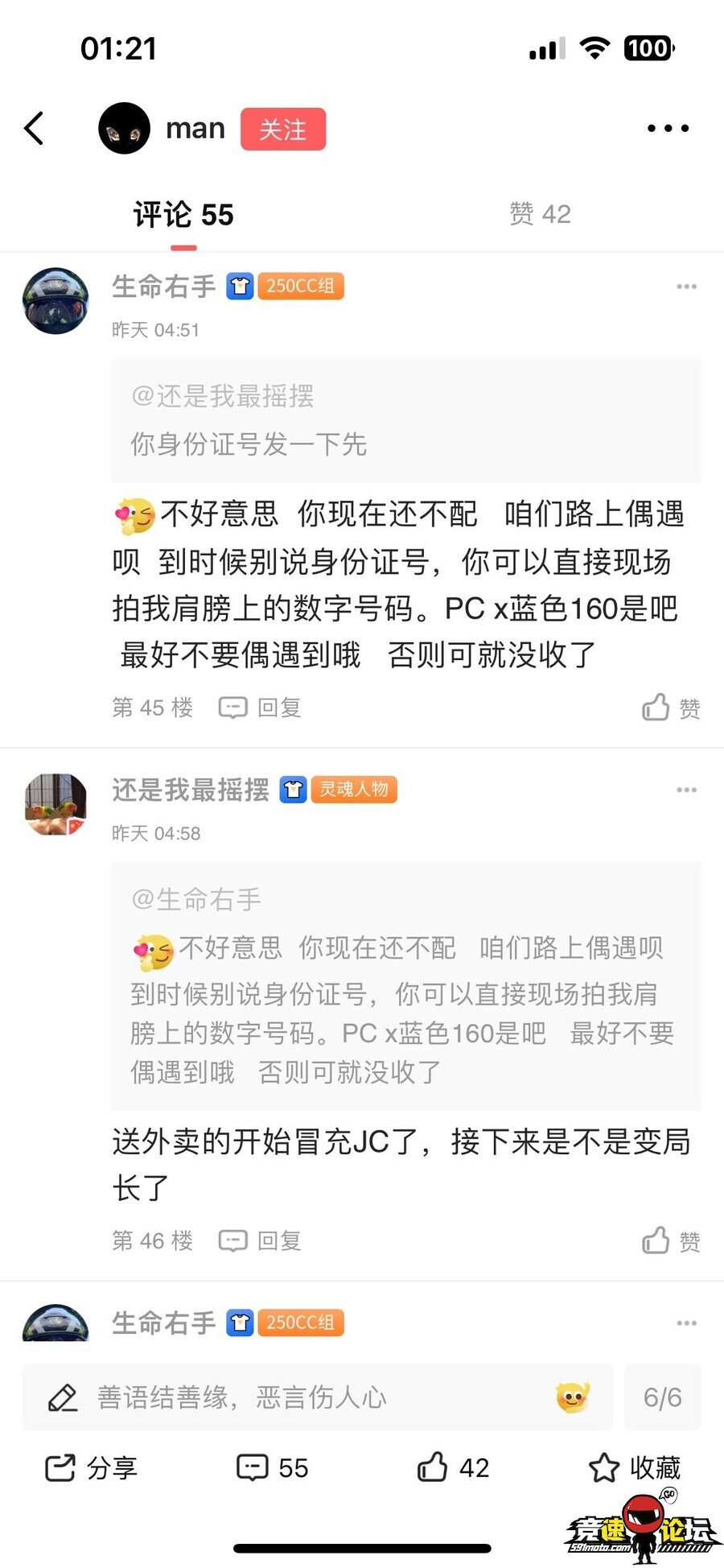
Task: Open man's profile avatar
Action: tap(124, 129)
